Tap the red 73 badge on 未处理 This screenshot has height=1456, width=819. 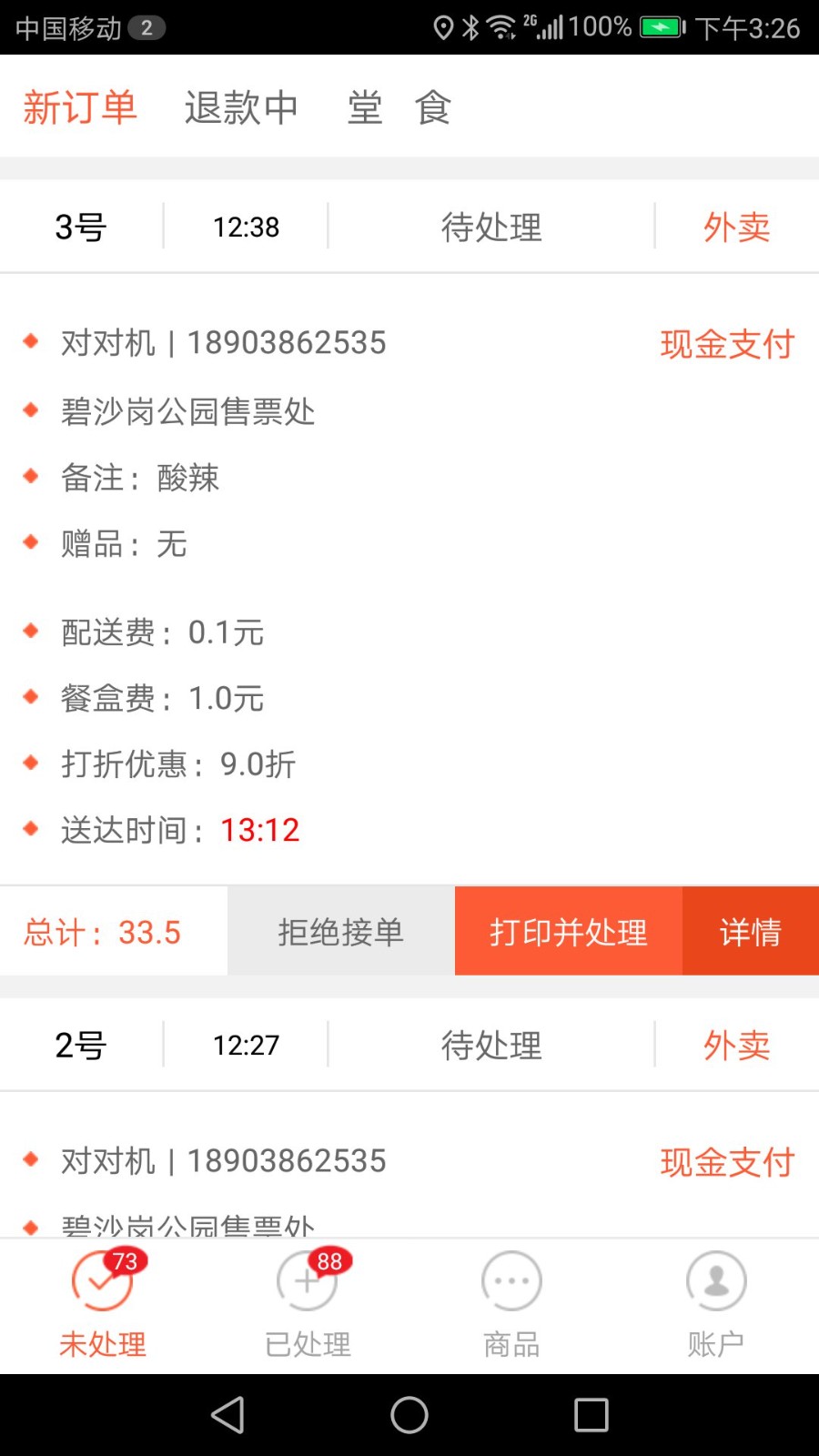126,1261
